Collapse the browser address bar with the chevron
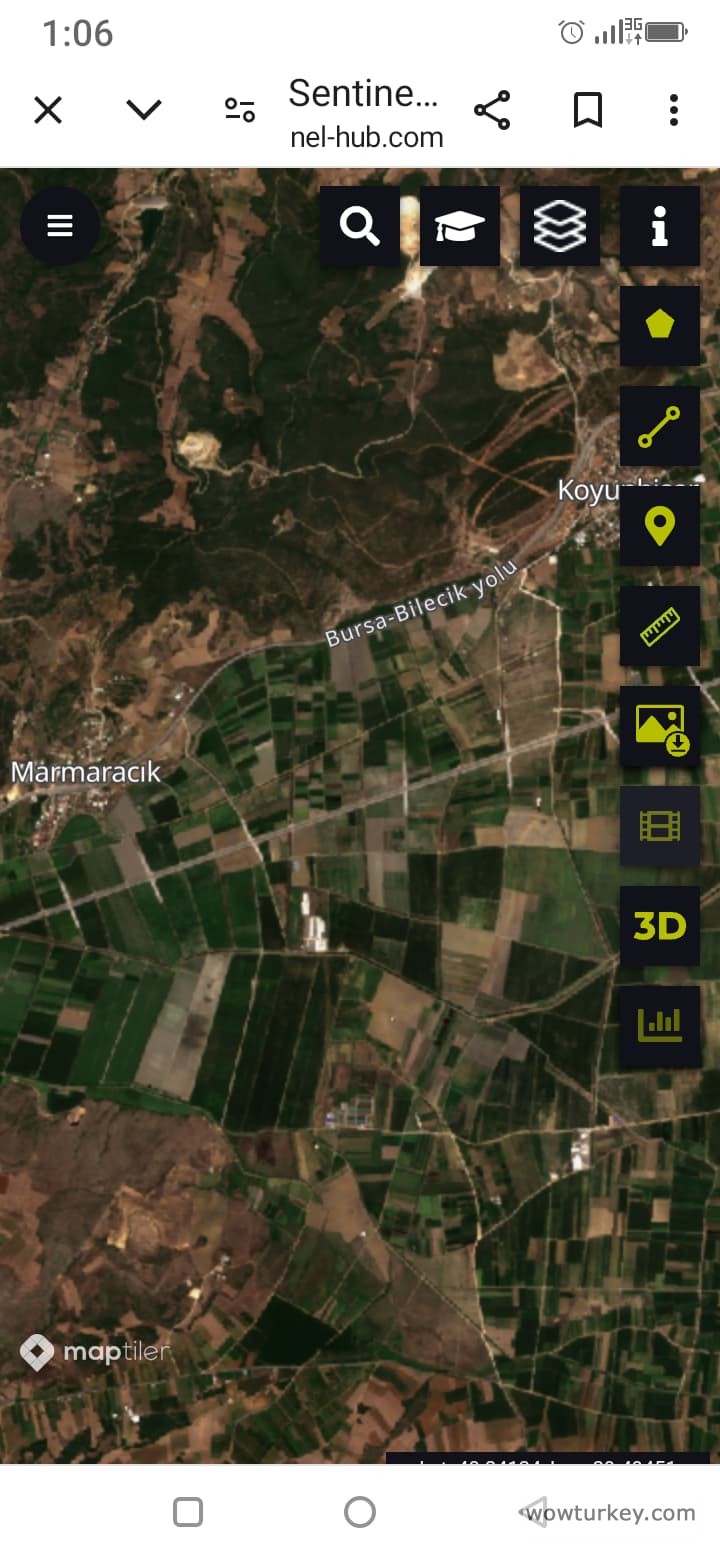720x1560 pixels. pos(143,110)
